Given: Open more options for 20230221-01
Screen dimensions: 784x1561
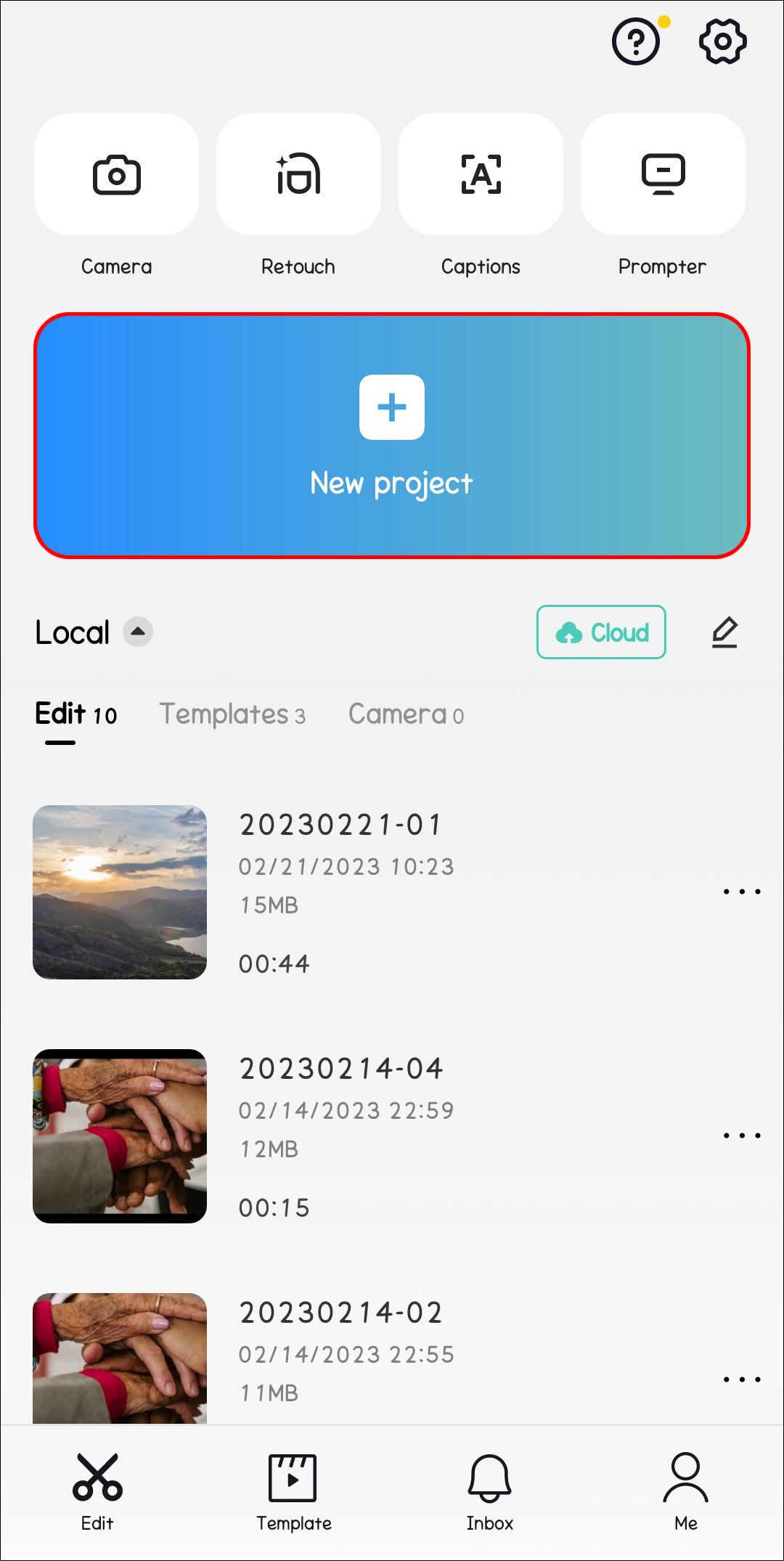Looking at the screenshot, I should pos(742,892).
